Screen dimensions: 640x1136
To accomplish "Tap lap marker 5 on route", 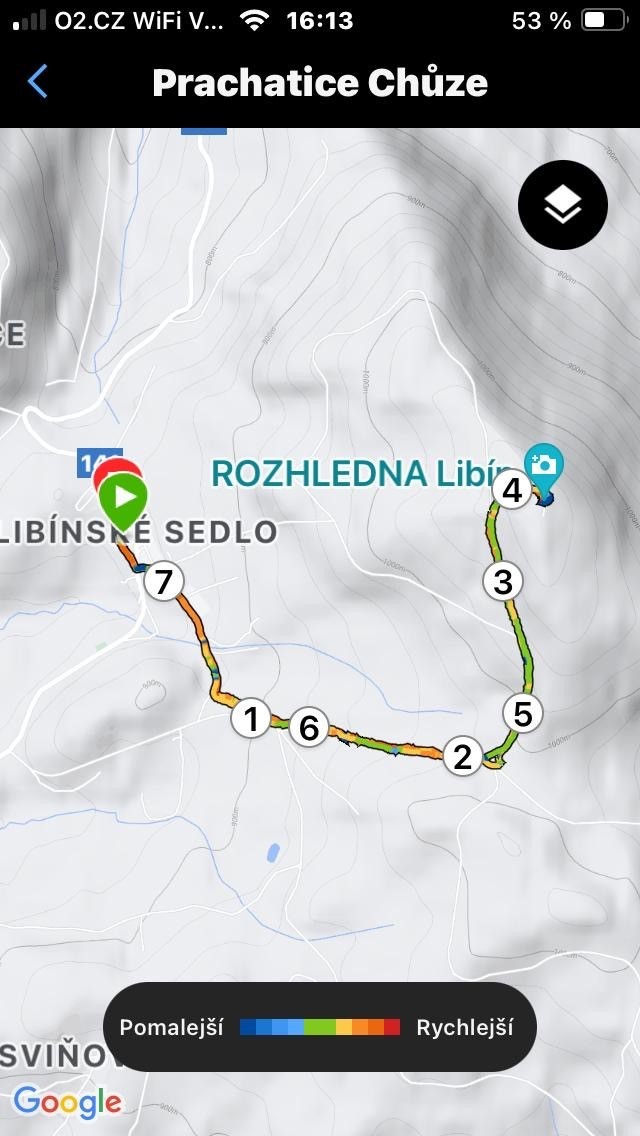I will point(523,713).
